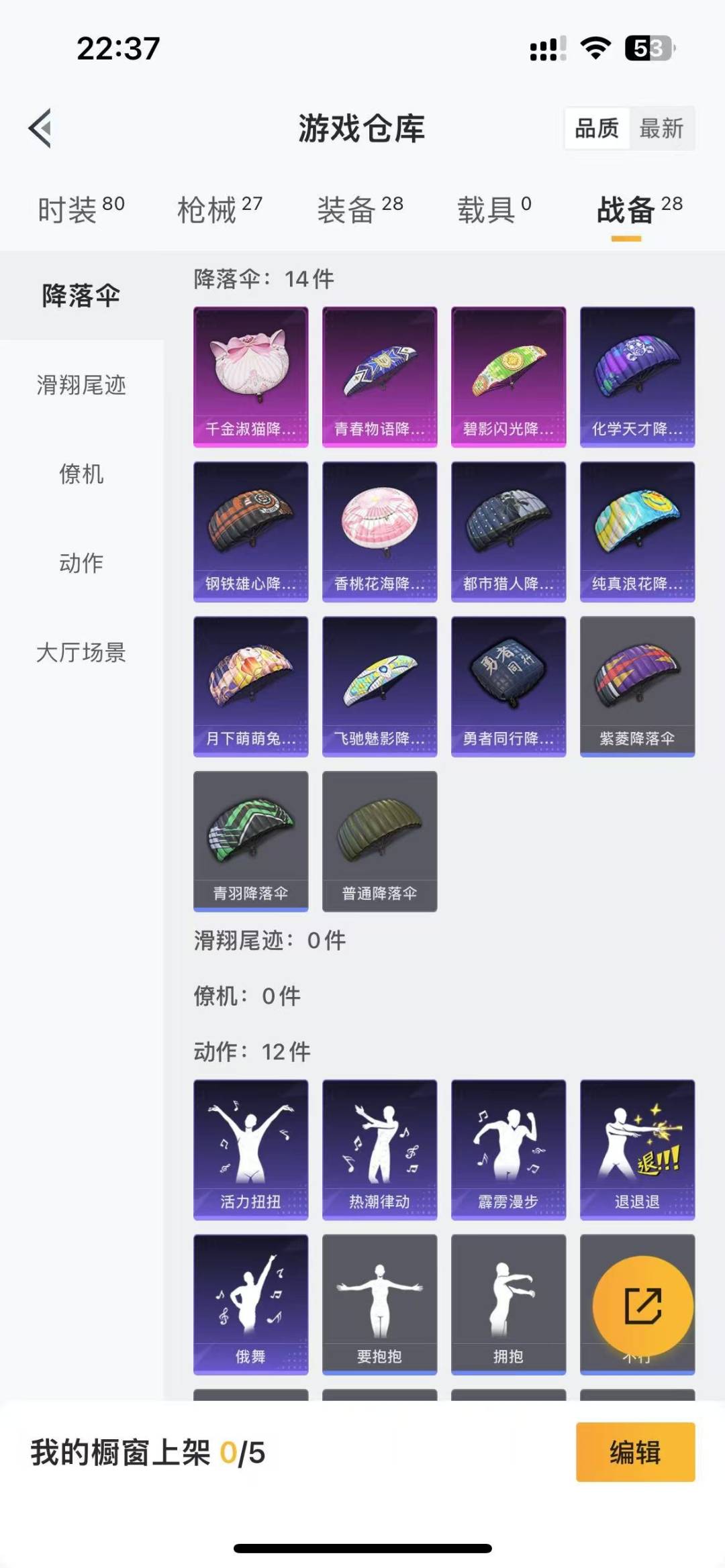Screen dimensions: 725x1568
Task: Jump to 大厅场景 in the side menu
Action: point(81,651)
